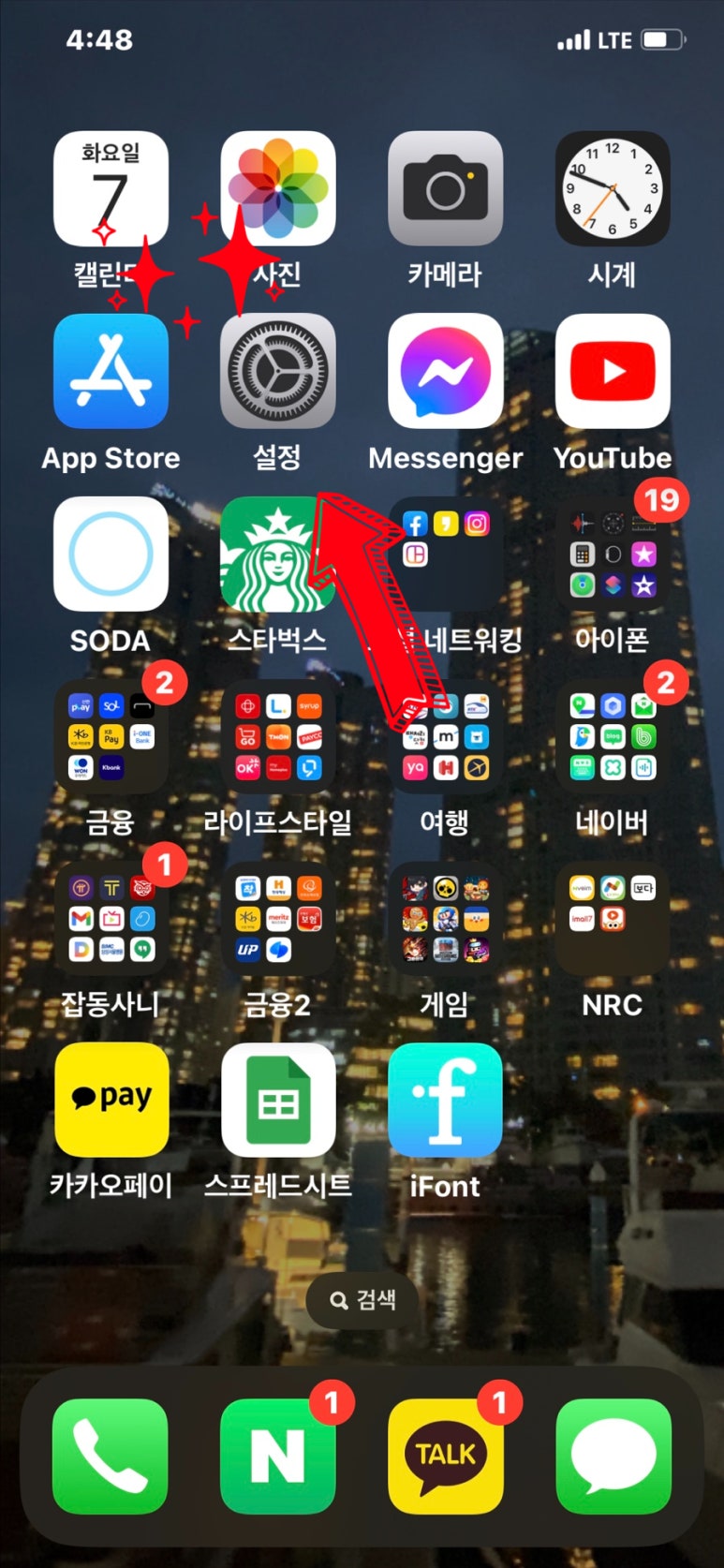724x1568 pixels.
Task: Open the 스프레드시트 (Sheets) app
Action: [277, 1100]
